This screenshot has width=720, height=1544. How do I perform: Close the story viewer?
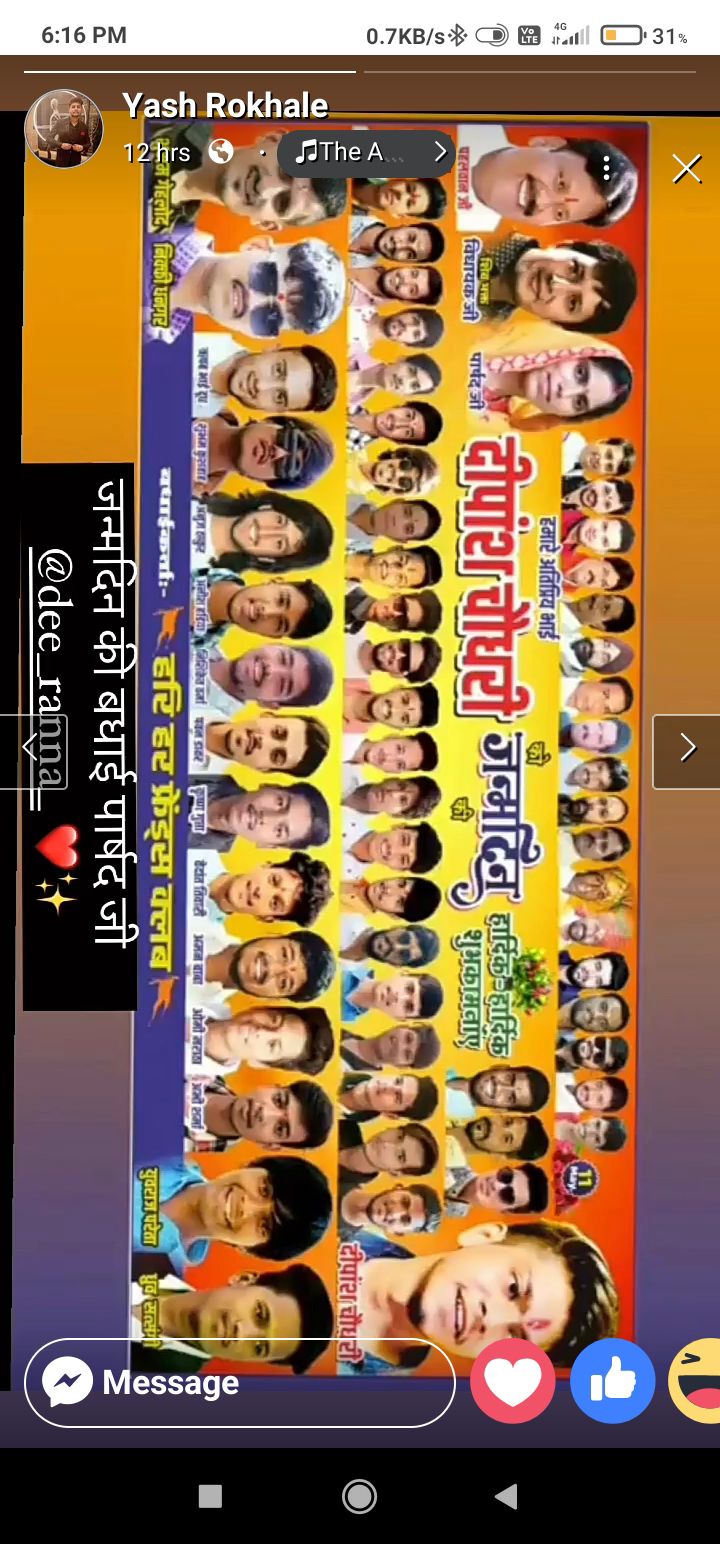coord(687,170)
